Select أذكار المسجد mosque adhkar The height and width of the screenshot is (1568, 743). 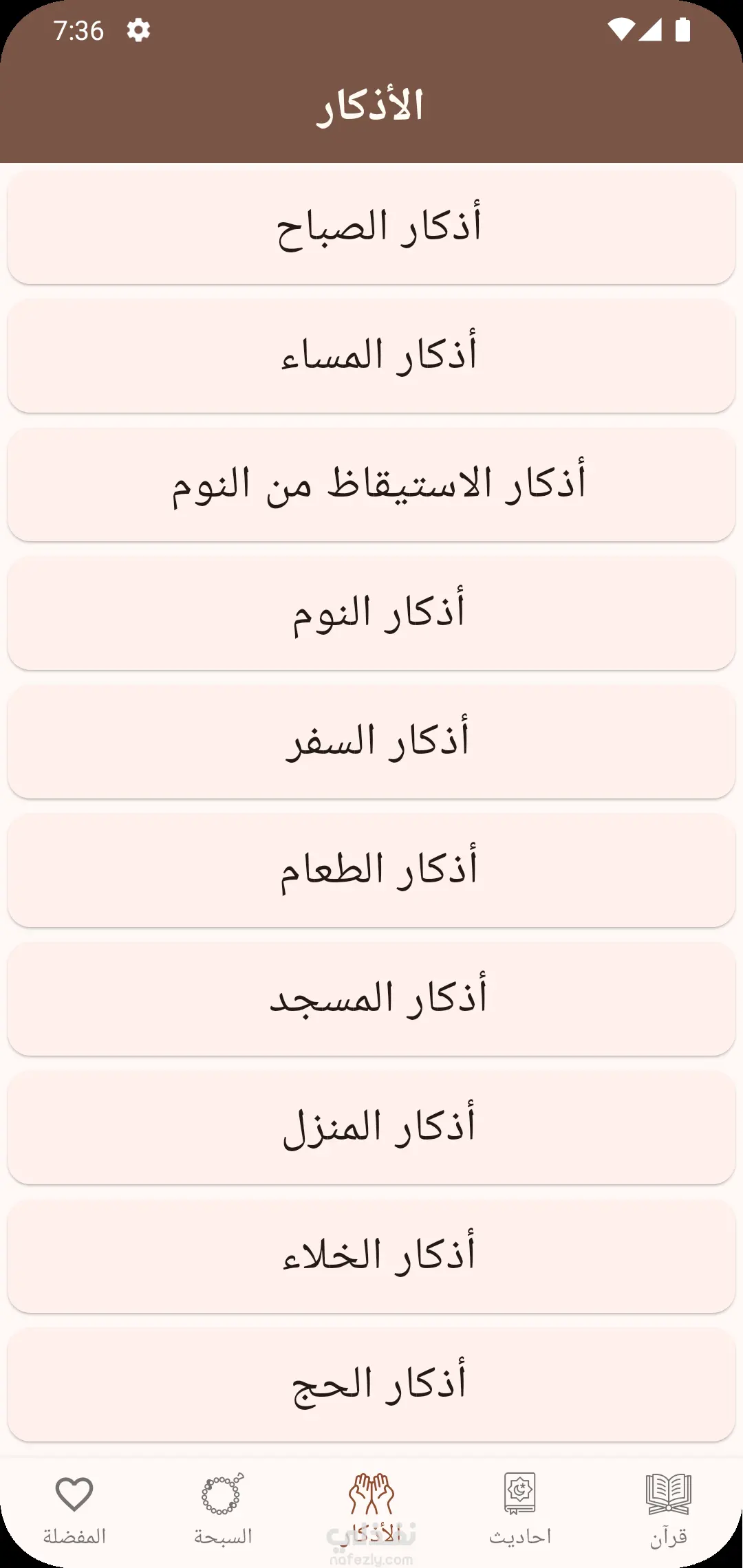click(x=371, y=999)
